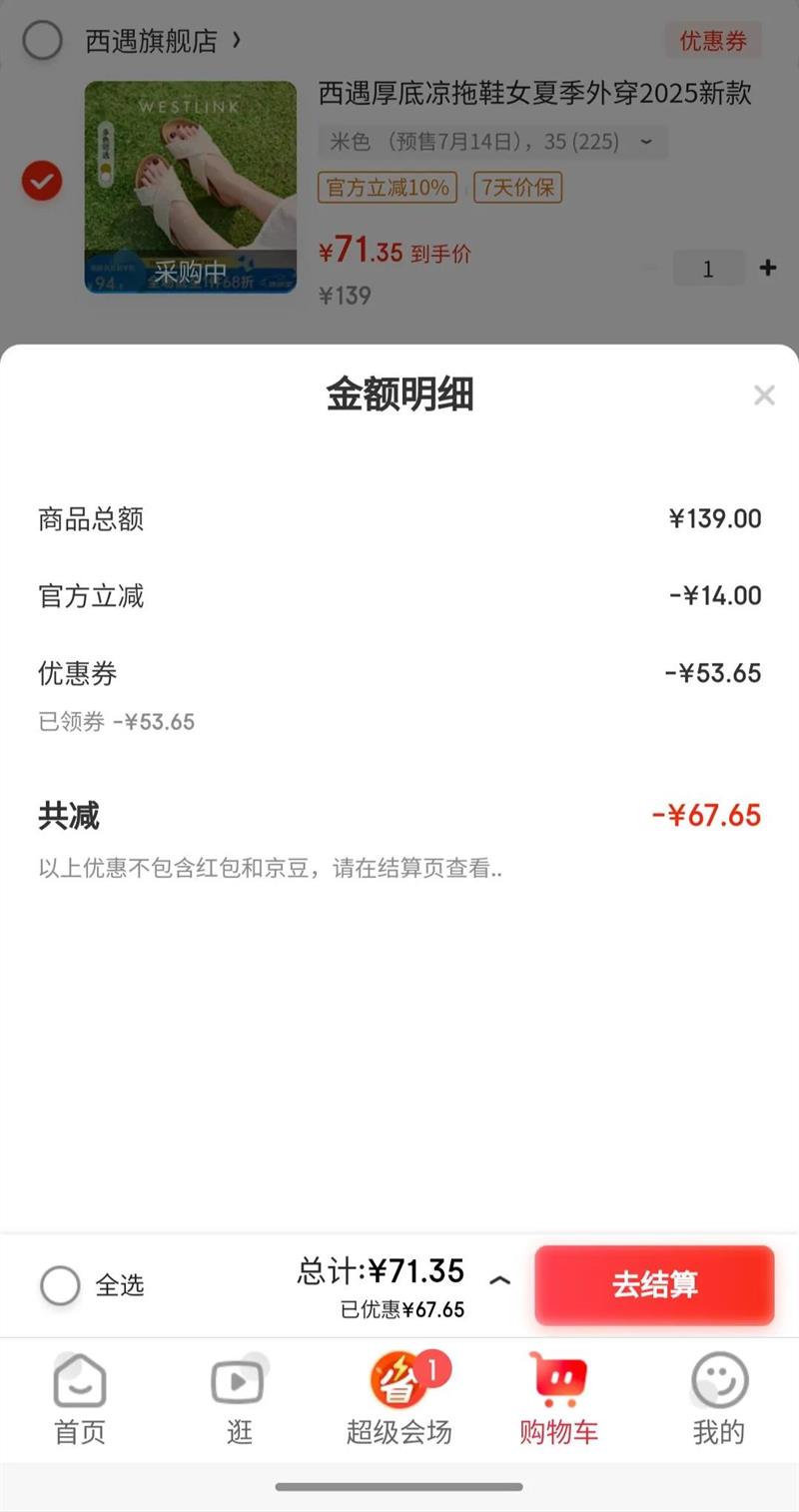This screenshot has height=1512, width=799.
Task: Select the 西遇旗舰店 store checkbox
Action: tap(42, 41)
